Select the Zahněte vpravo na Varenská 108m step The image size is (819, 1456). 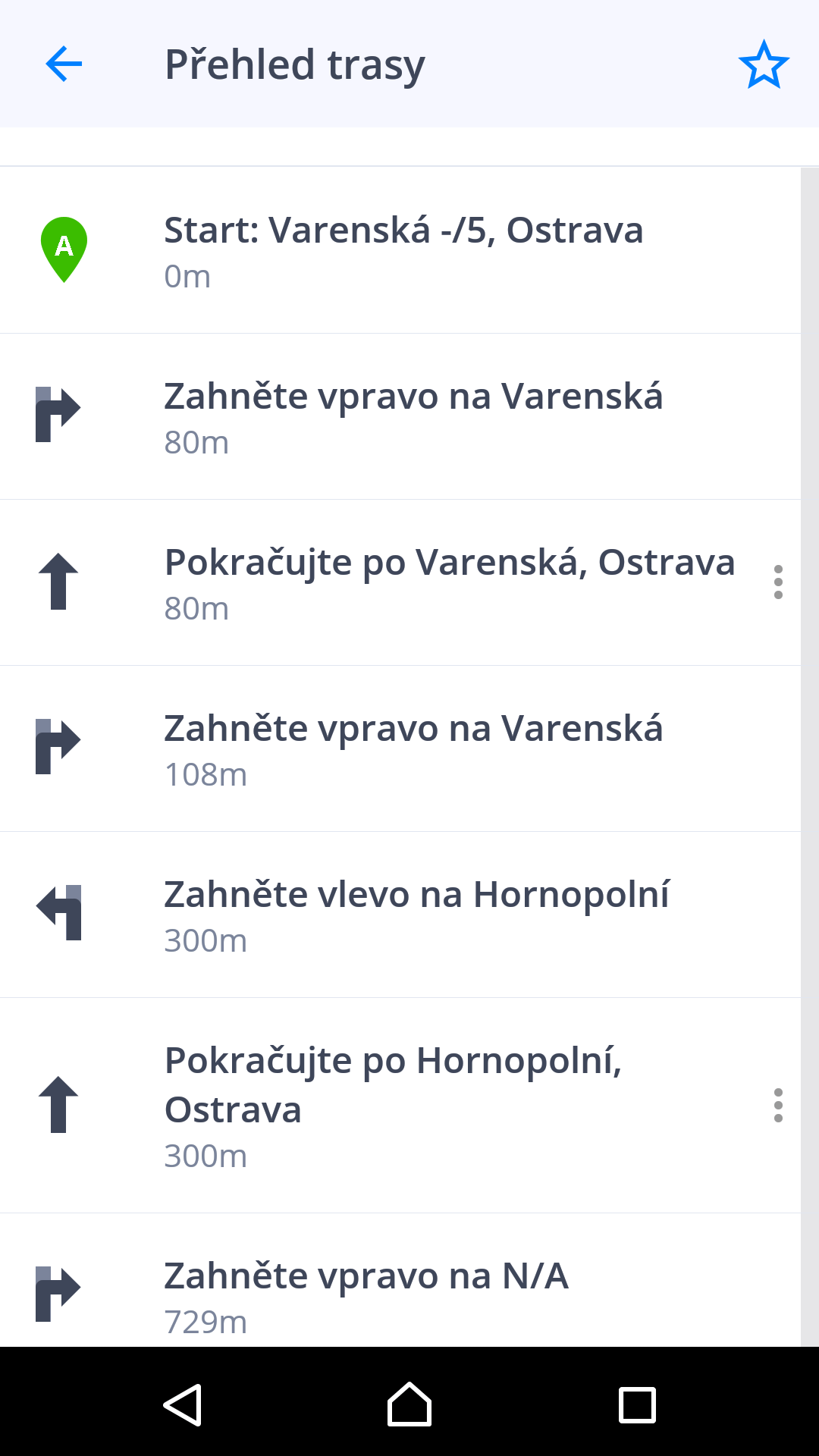400,748
